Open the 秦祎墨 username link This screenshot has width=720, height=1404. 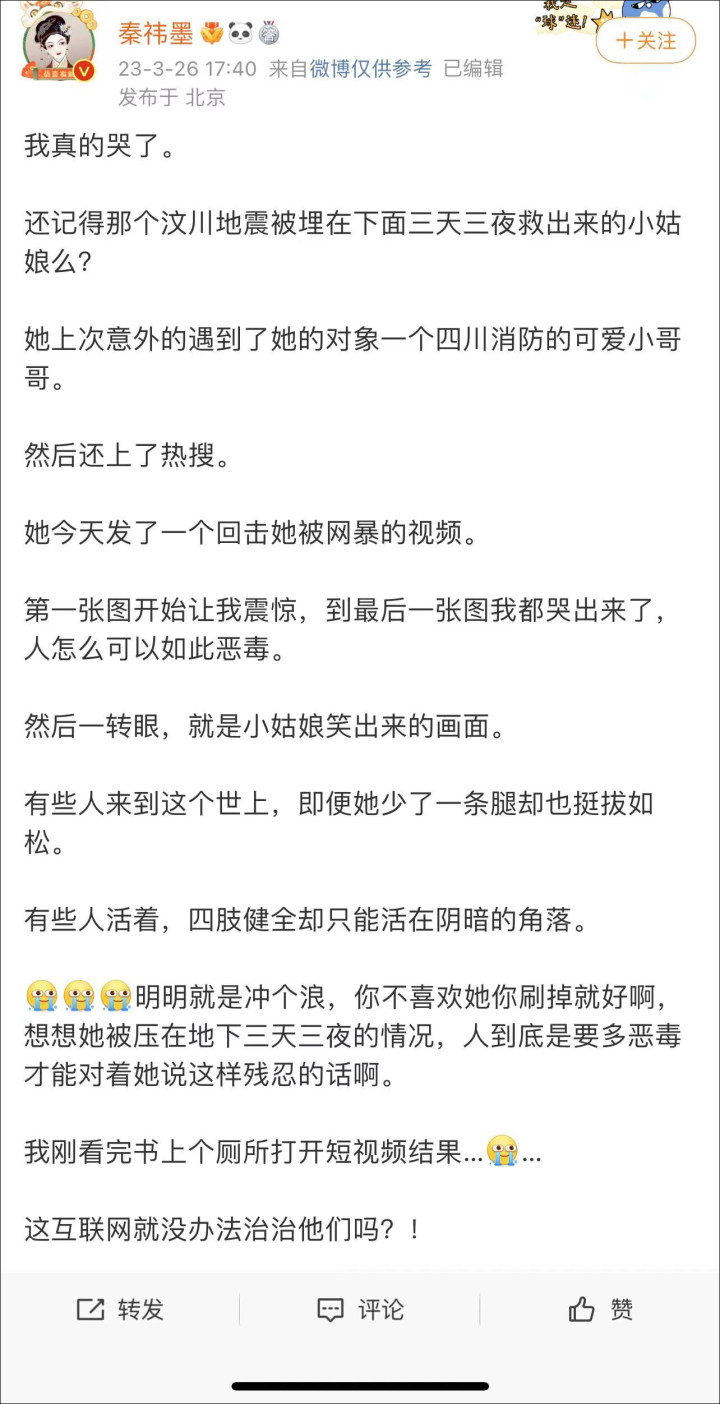click(x=156, y=34)
